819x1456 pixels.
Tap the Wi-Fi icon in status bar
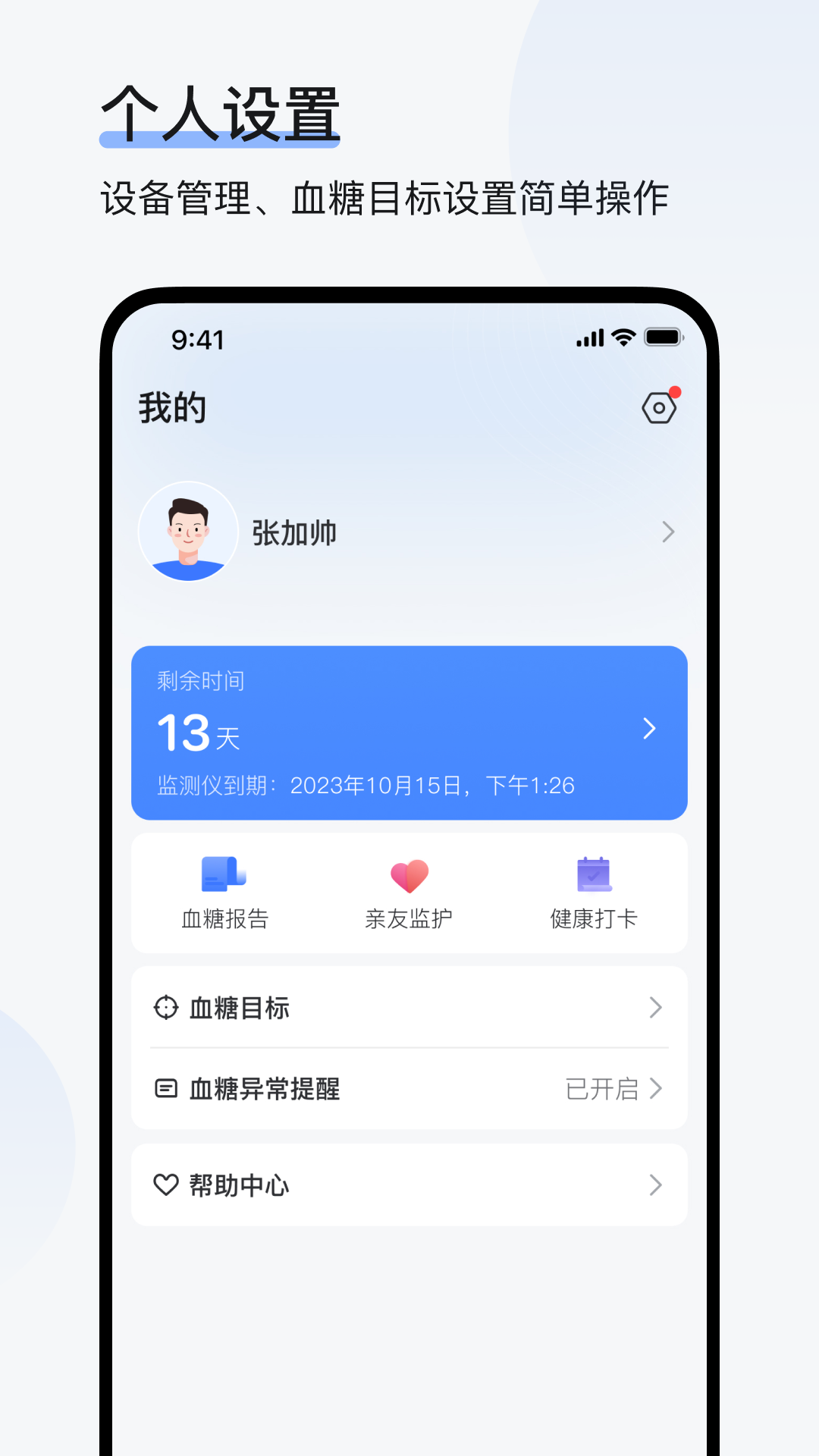pos(623,338)
